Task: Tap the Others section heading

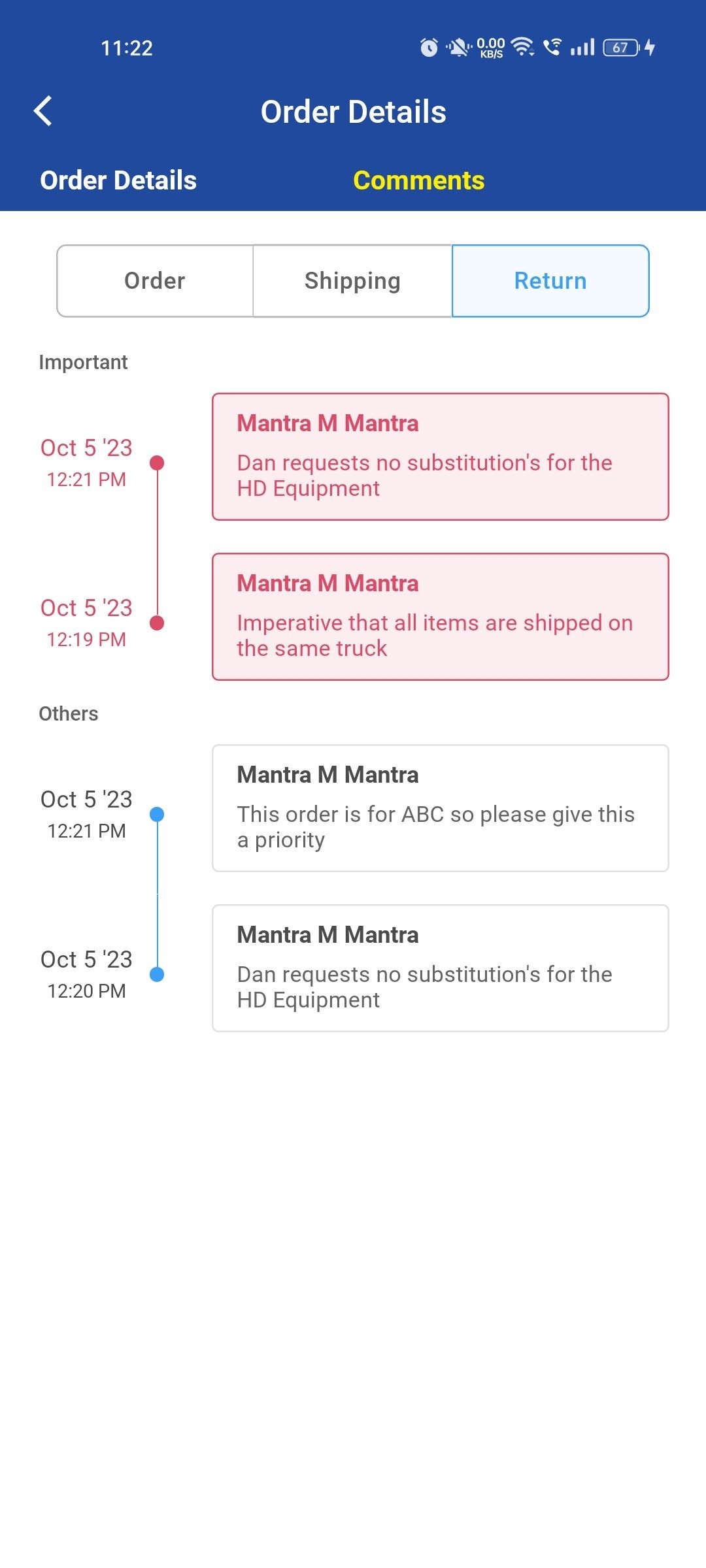Action: point(68,713)
